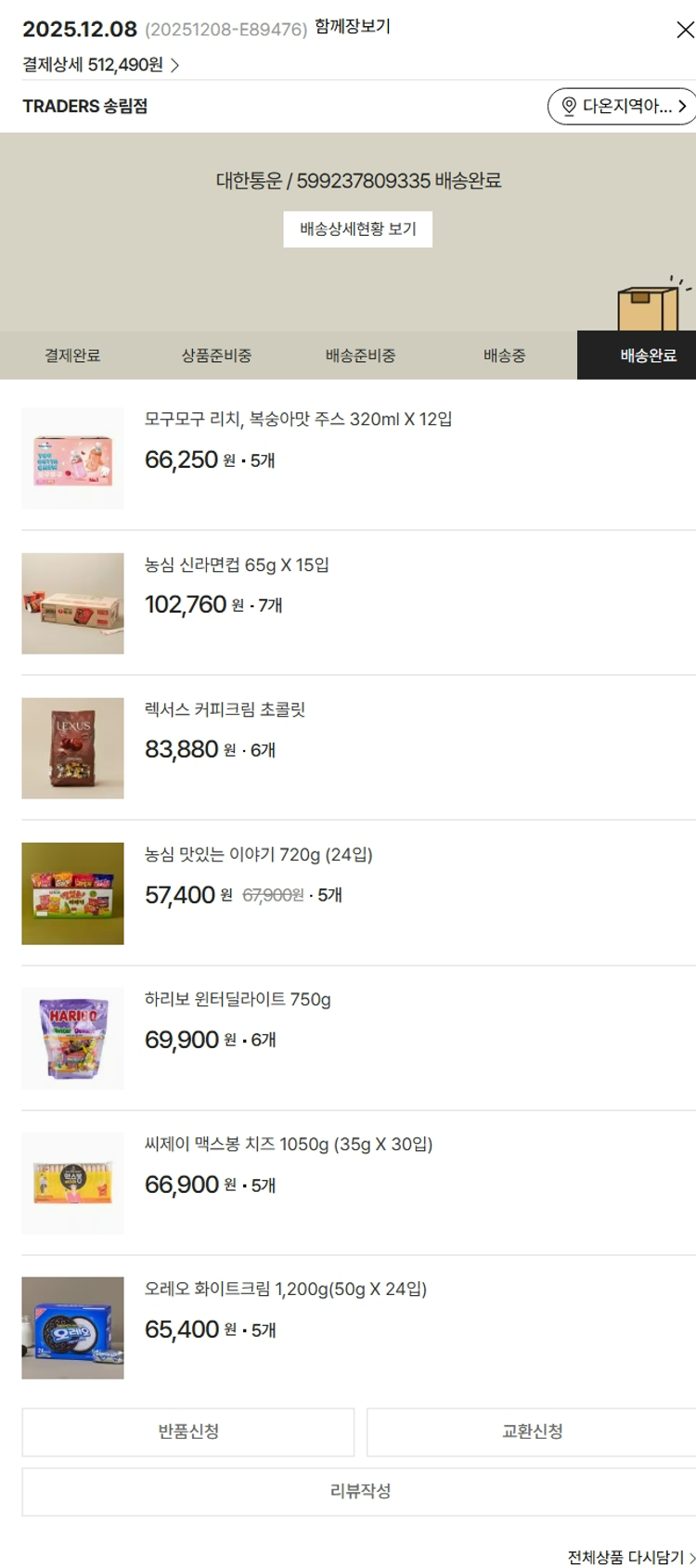Viewport: 696px width, 1568px height.
Task: Open payment details 결제상세 512,490원
Action: [100, 65]
